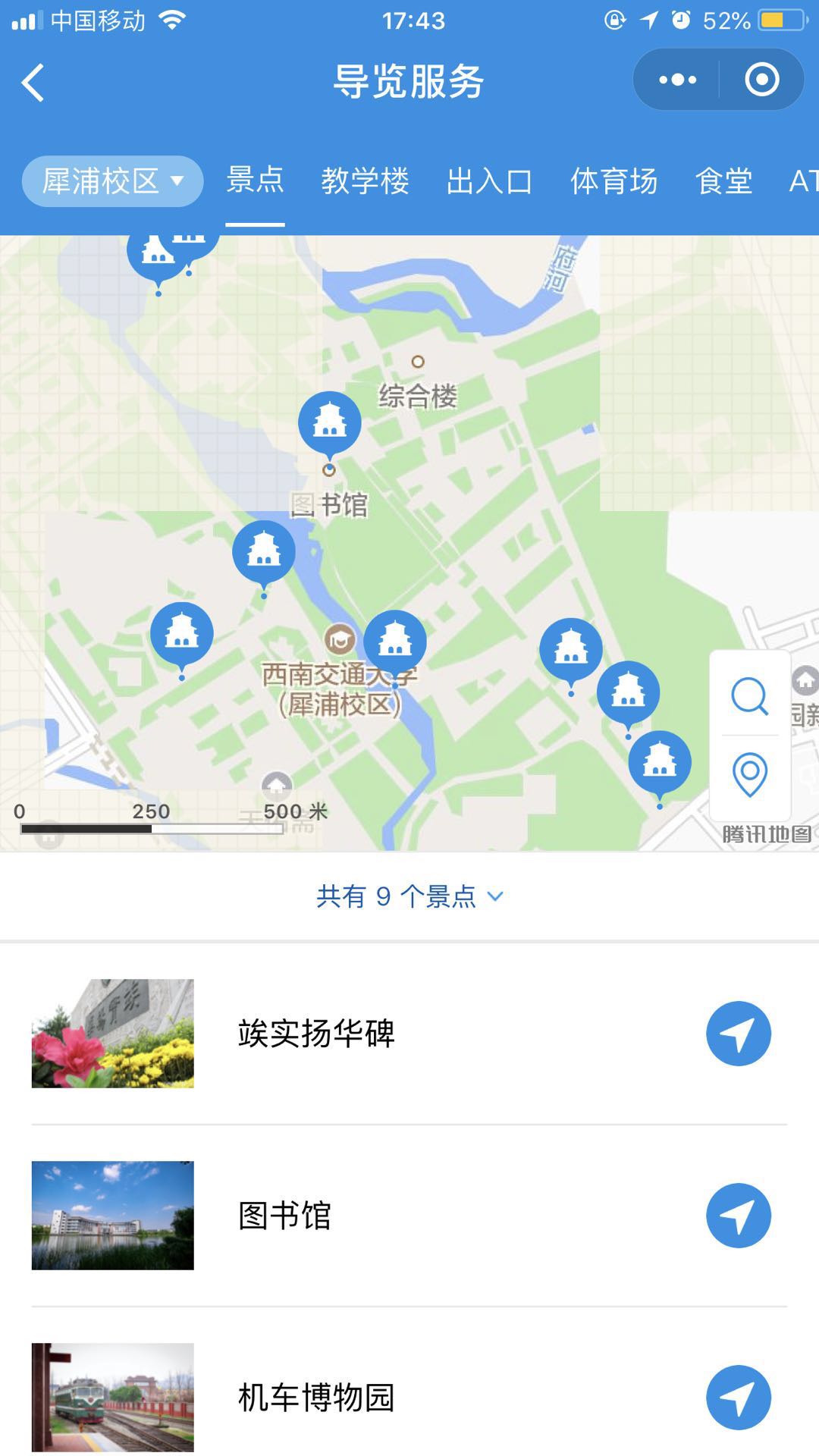The height and width of the screenshot is (1456, 819).
Task: Open the 犀浦校区 campus dropdown
Action: (113, 181)
